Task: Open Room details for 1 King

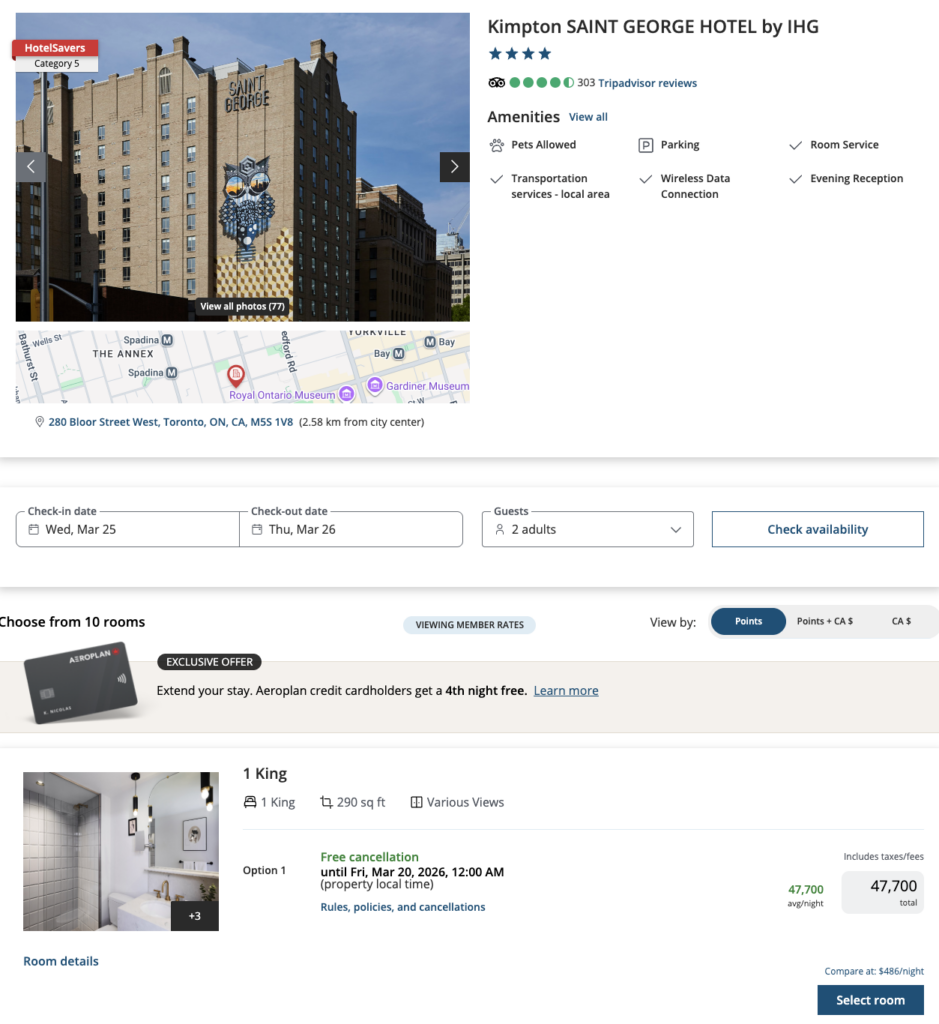Action: point(61,961)
